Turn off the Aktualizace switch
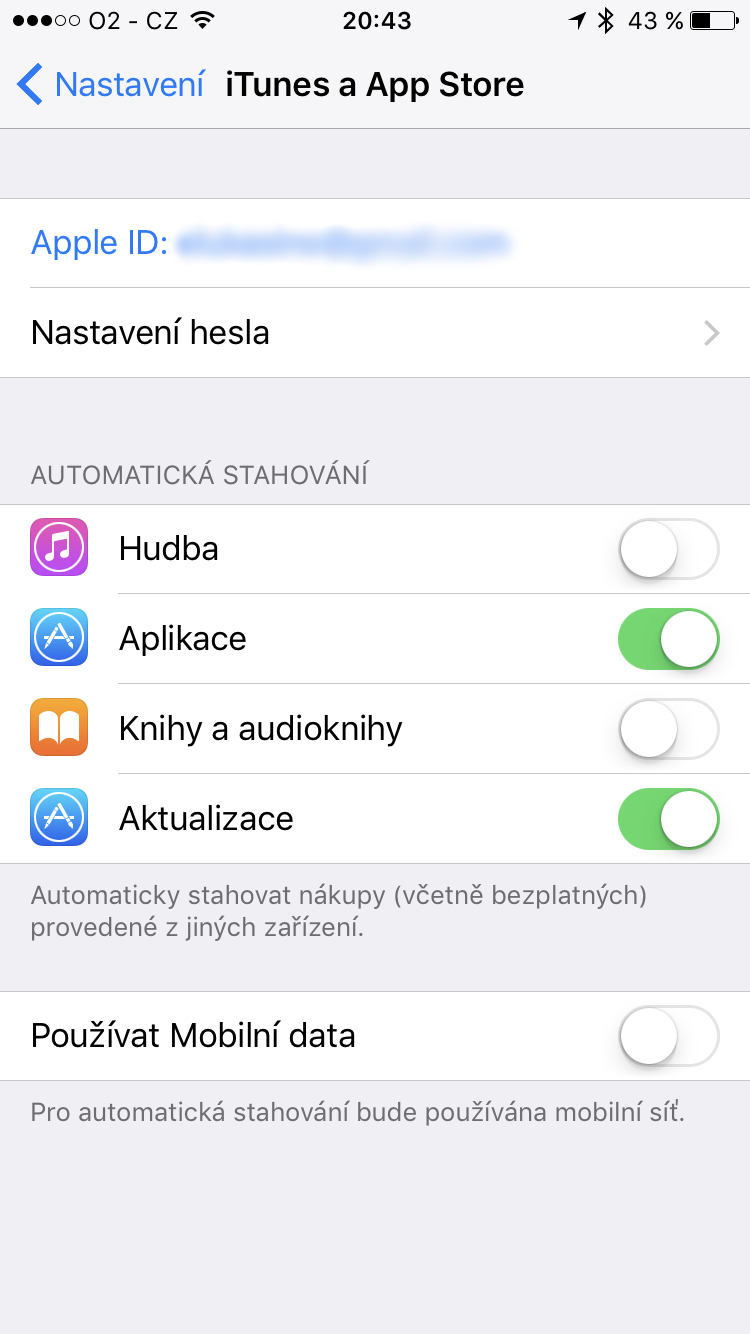The height and width of the screenshot is (1334, 750). click(x=668, y=818)
